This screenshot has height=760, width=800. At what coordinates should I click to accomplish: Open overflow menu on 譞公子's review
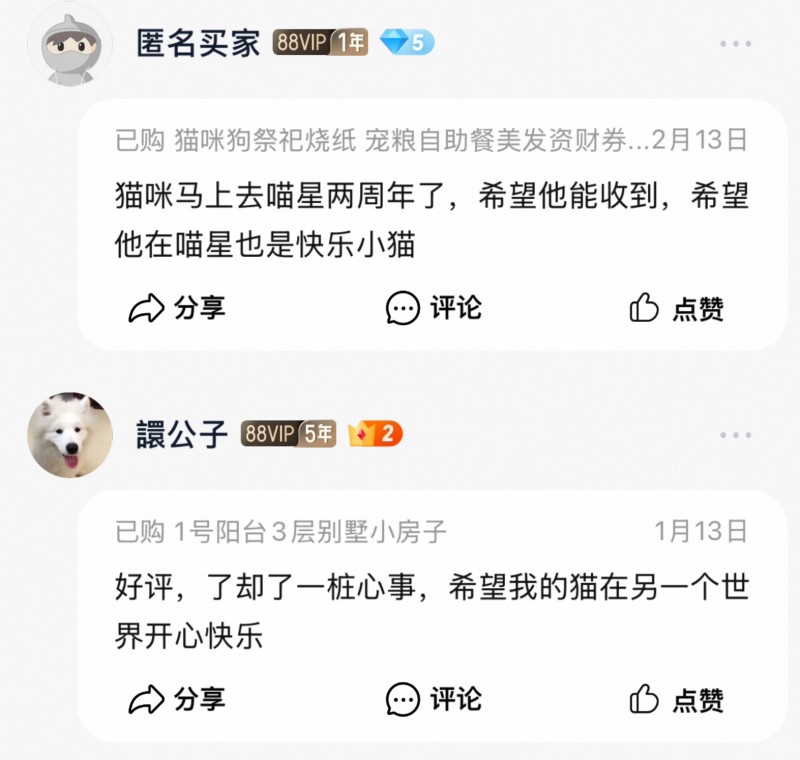735,435
